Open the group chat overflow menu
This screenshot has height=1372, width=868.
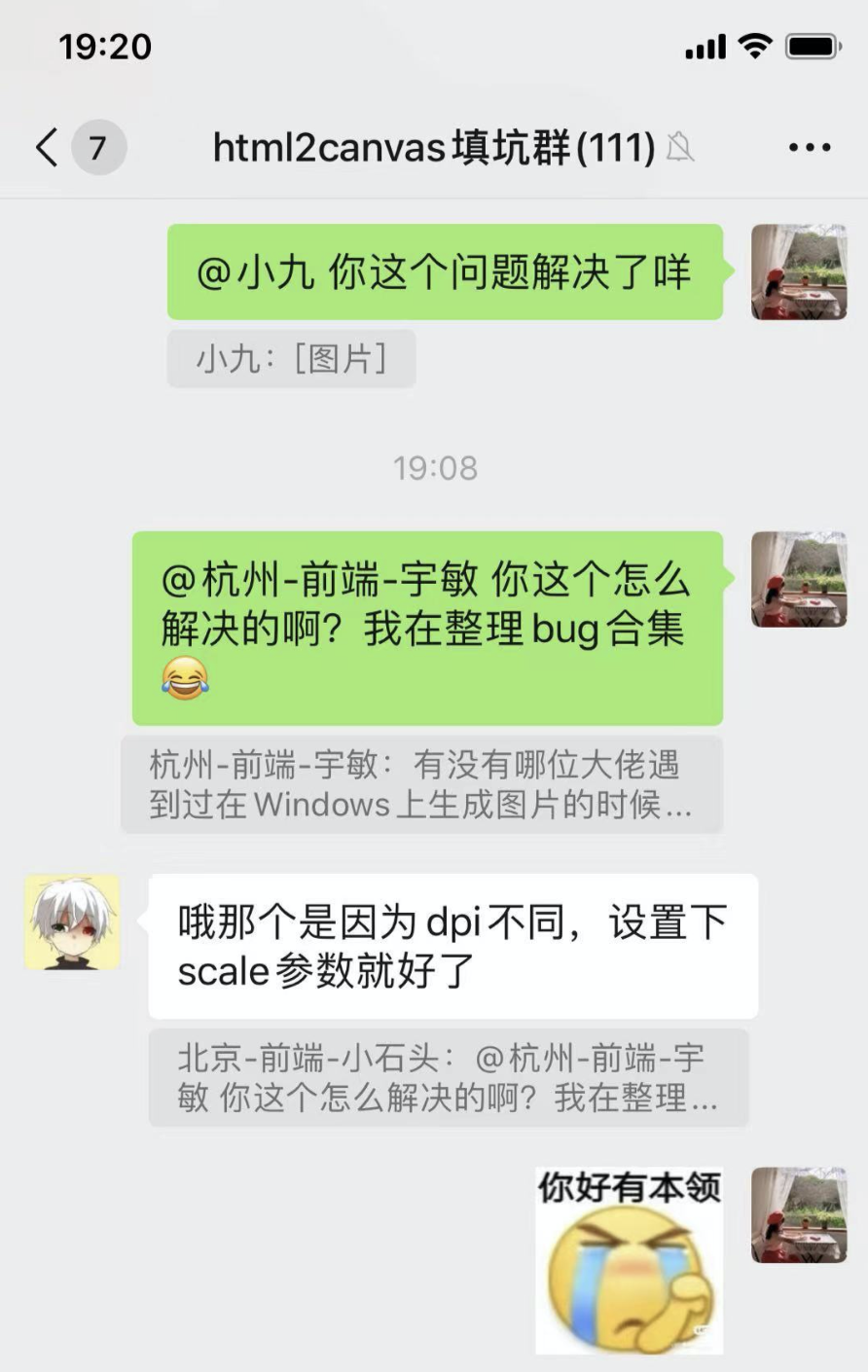click(x=809, y=148)
